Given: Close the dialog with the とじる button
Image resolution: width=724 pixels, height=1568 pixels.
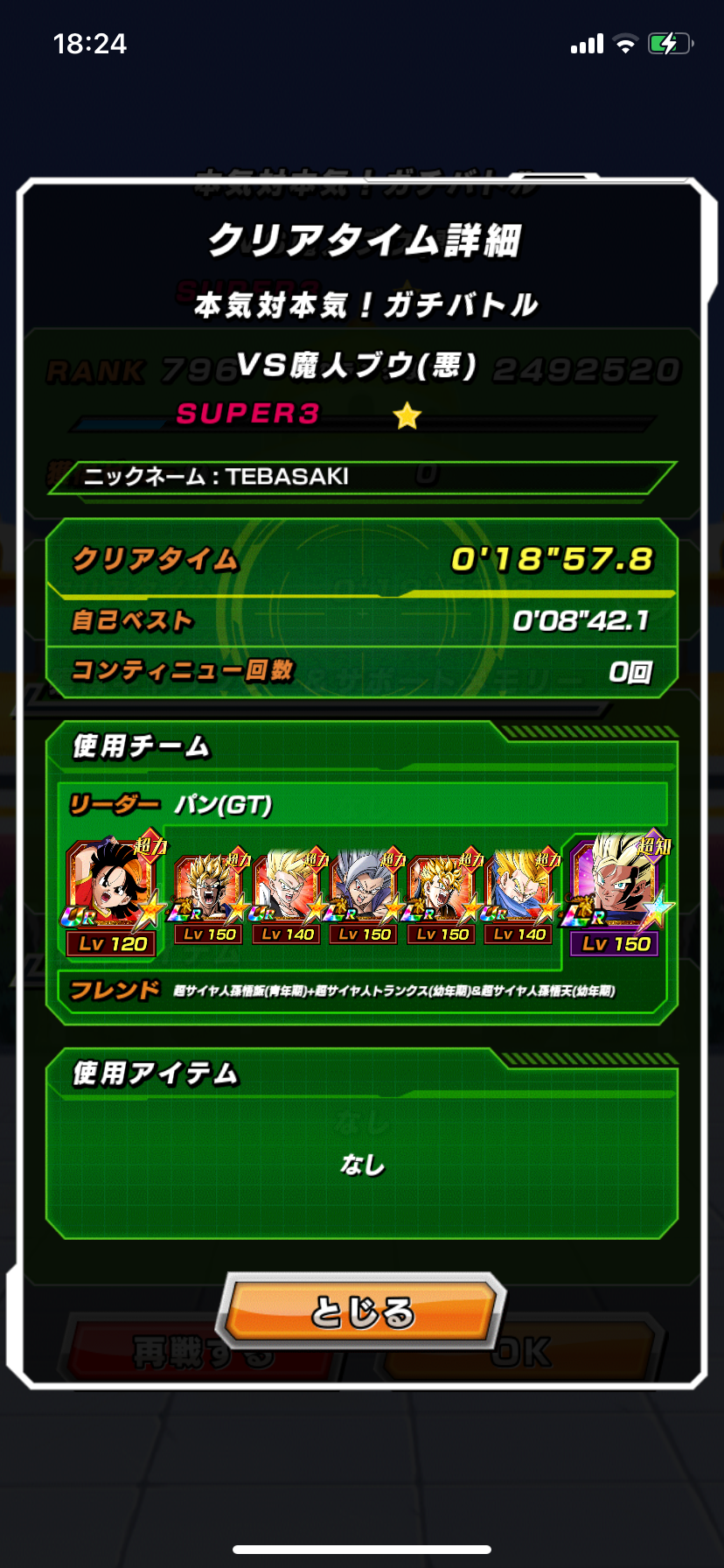Looking at the screenshot, I should click(361, 1312).
